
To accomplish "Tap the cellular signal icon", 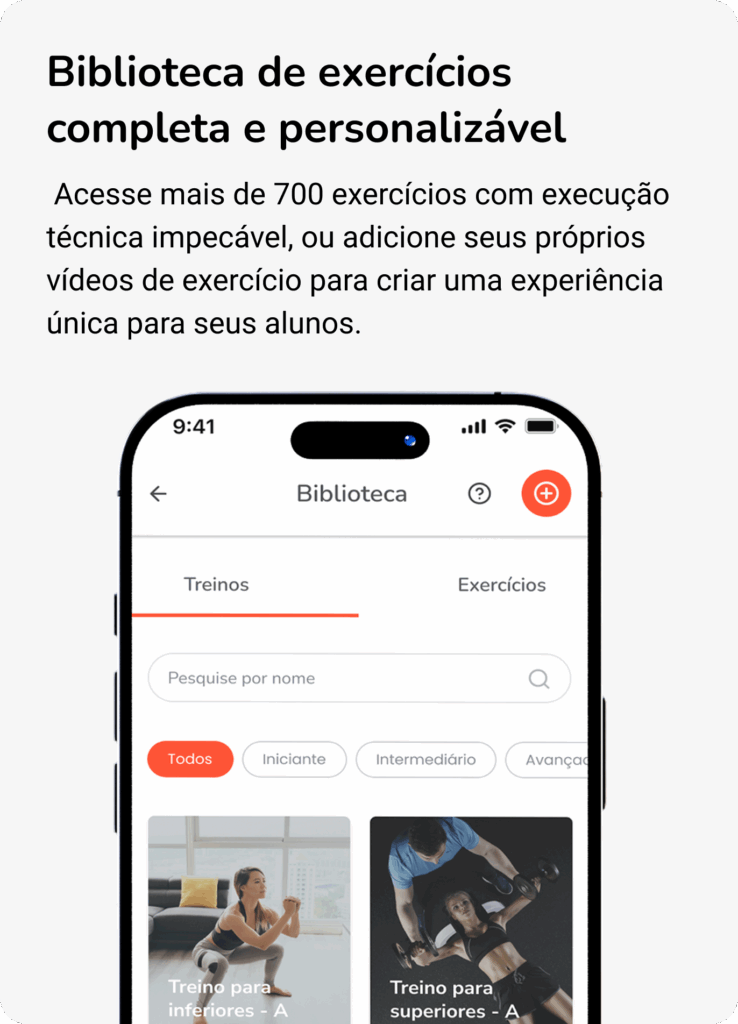I will coord(474,425).
